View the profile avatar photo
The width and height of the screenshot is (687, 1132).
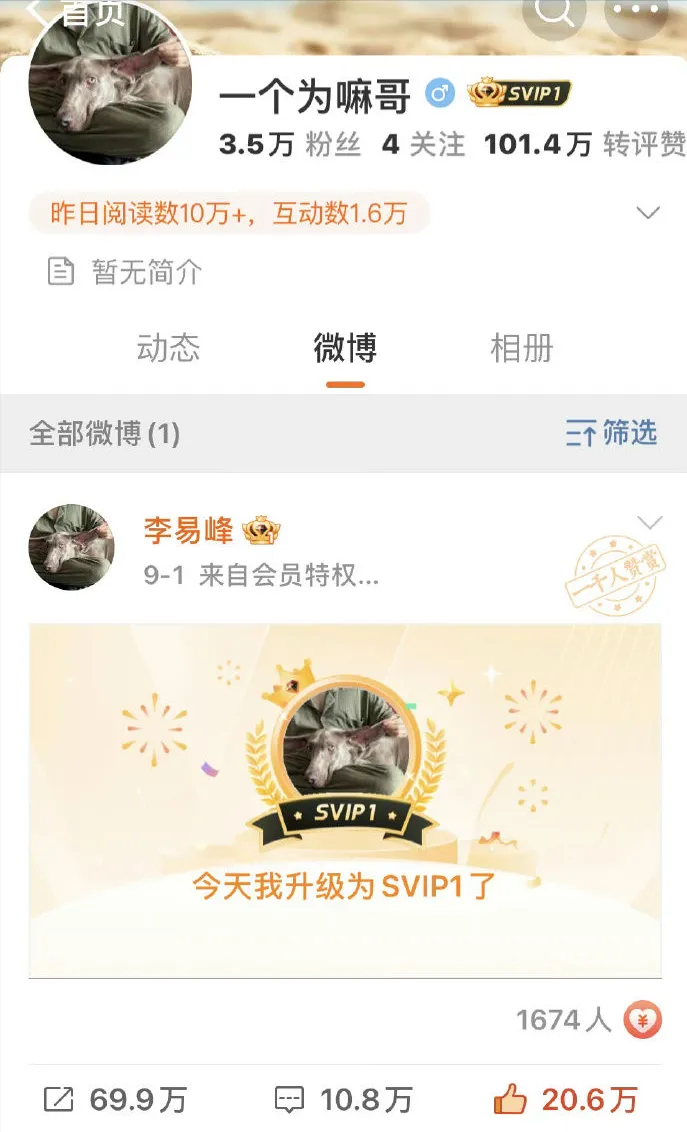110,83
